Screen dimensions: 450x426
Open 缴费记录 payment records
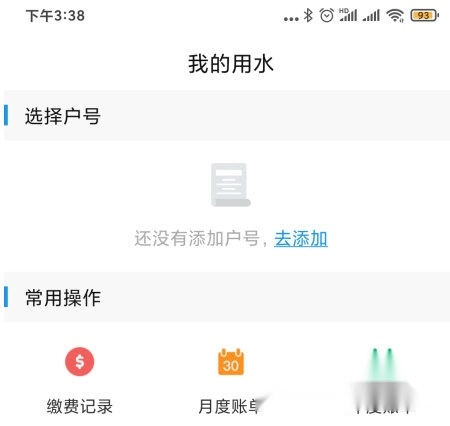(80, 381)
